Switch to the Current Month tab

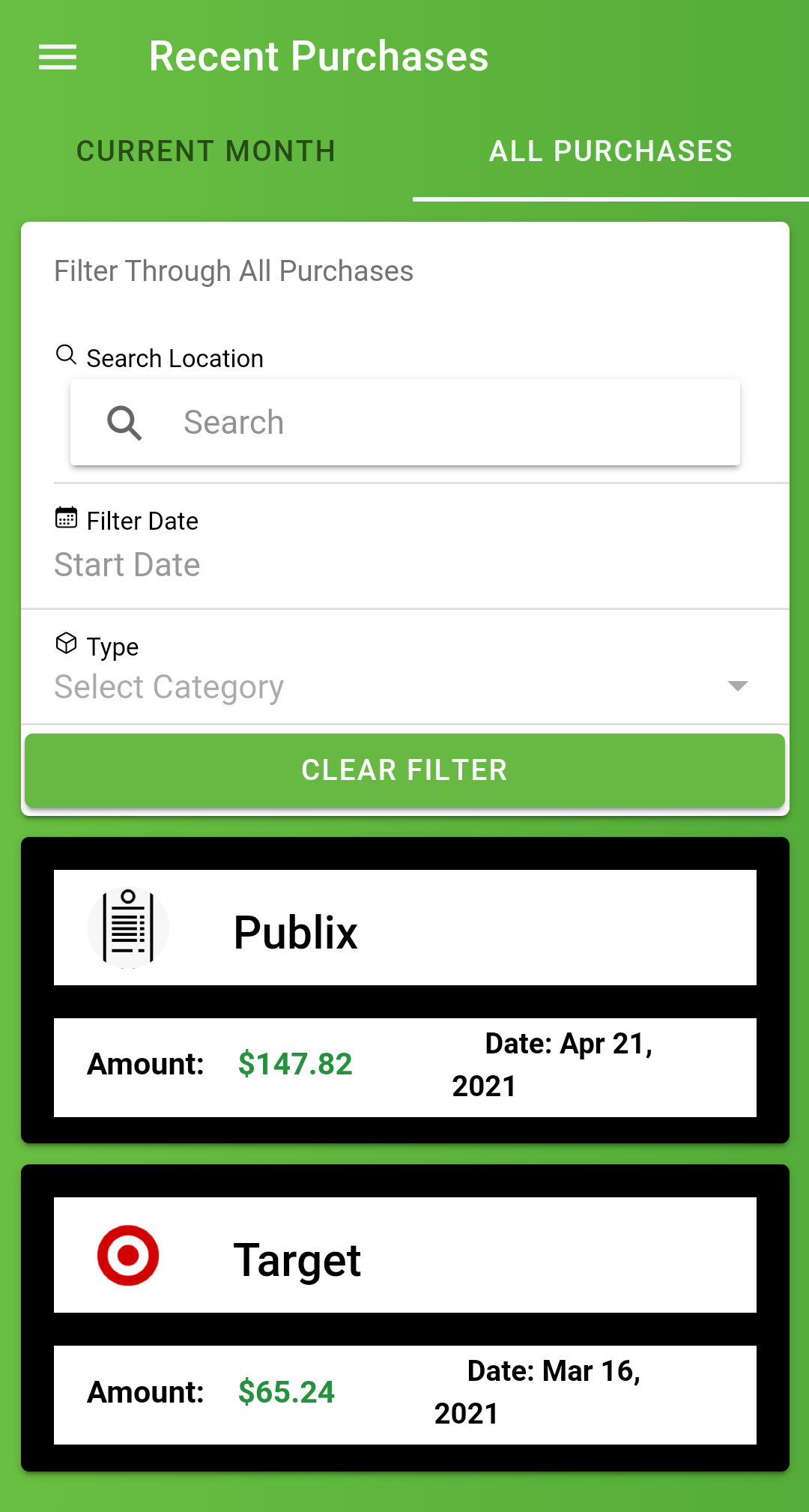(x=204, y=151)
